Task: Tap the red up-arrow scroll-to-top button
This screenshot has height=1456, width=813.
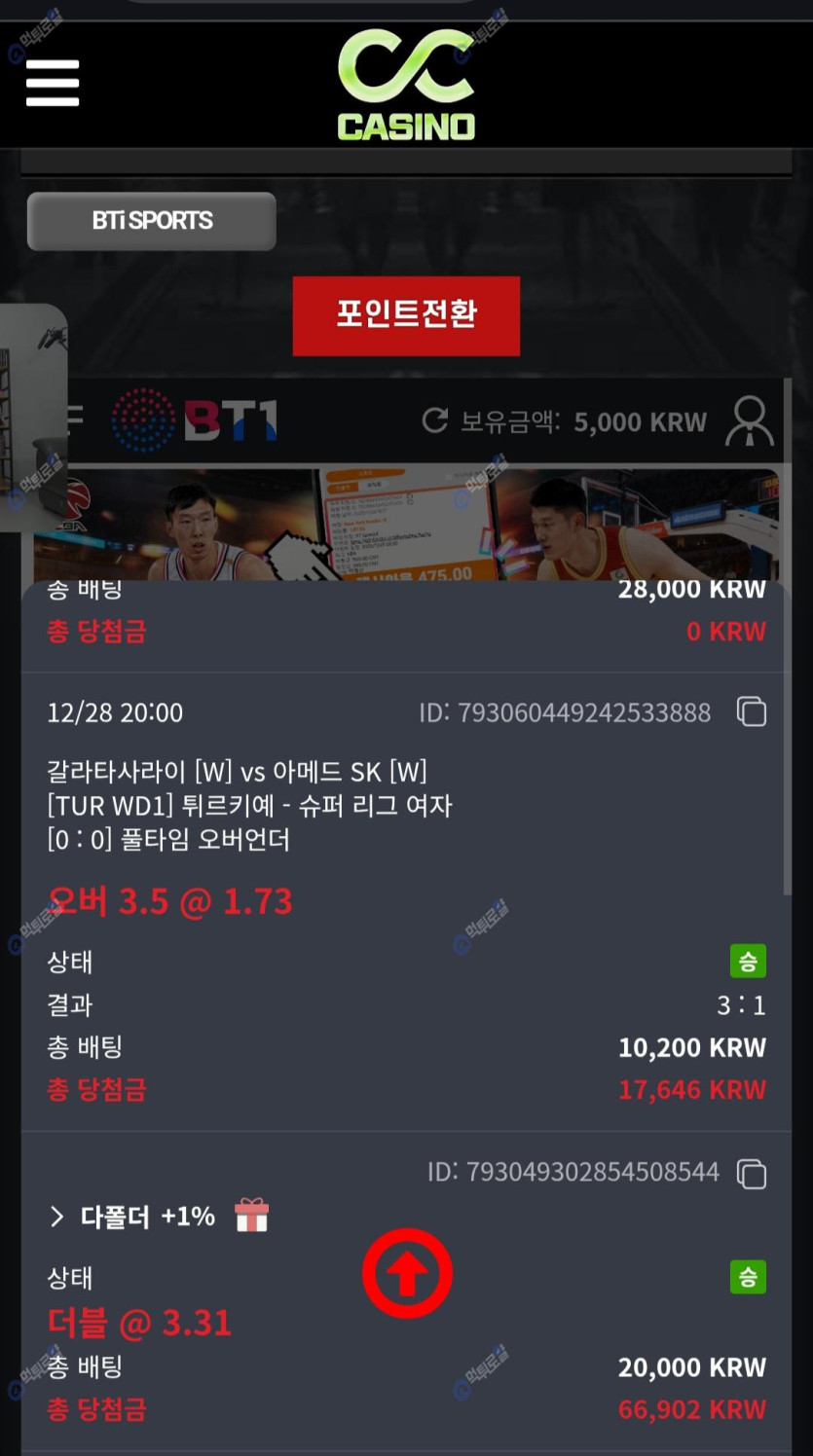Action: click(407, 1273)
